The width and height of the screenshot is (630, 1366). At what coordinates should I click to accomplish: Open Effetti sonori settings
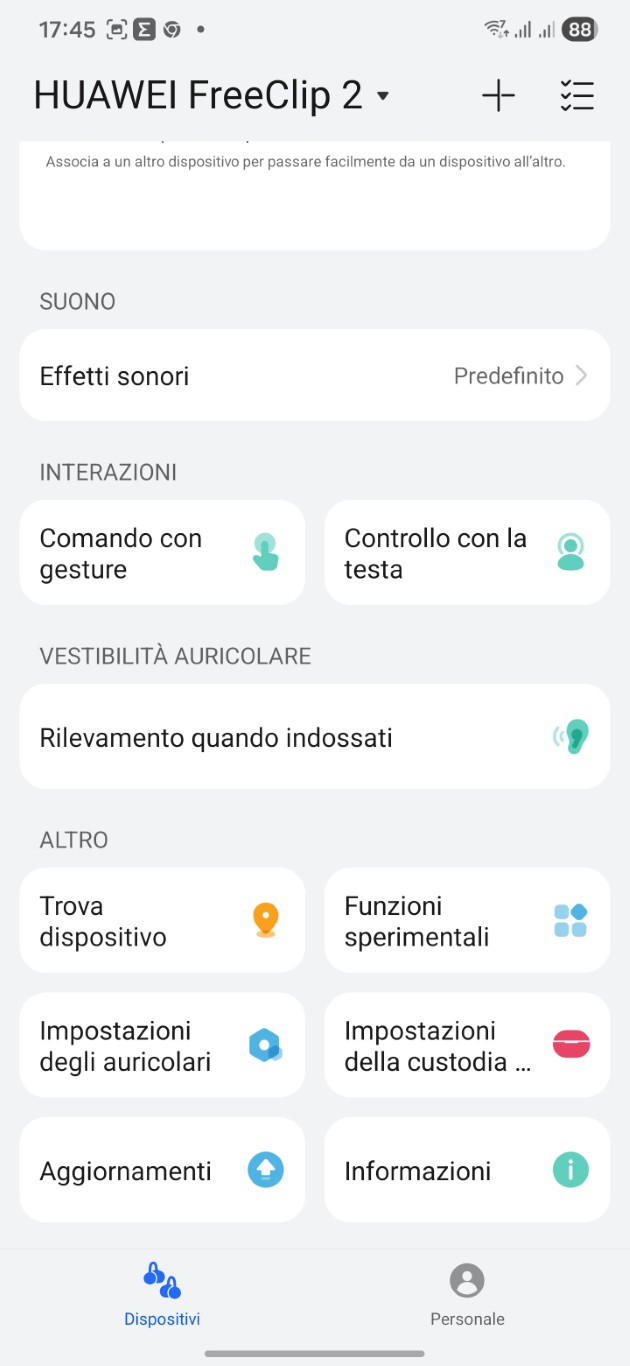(314, 376)
